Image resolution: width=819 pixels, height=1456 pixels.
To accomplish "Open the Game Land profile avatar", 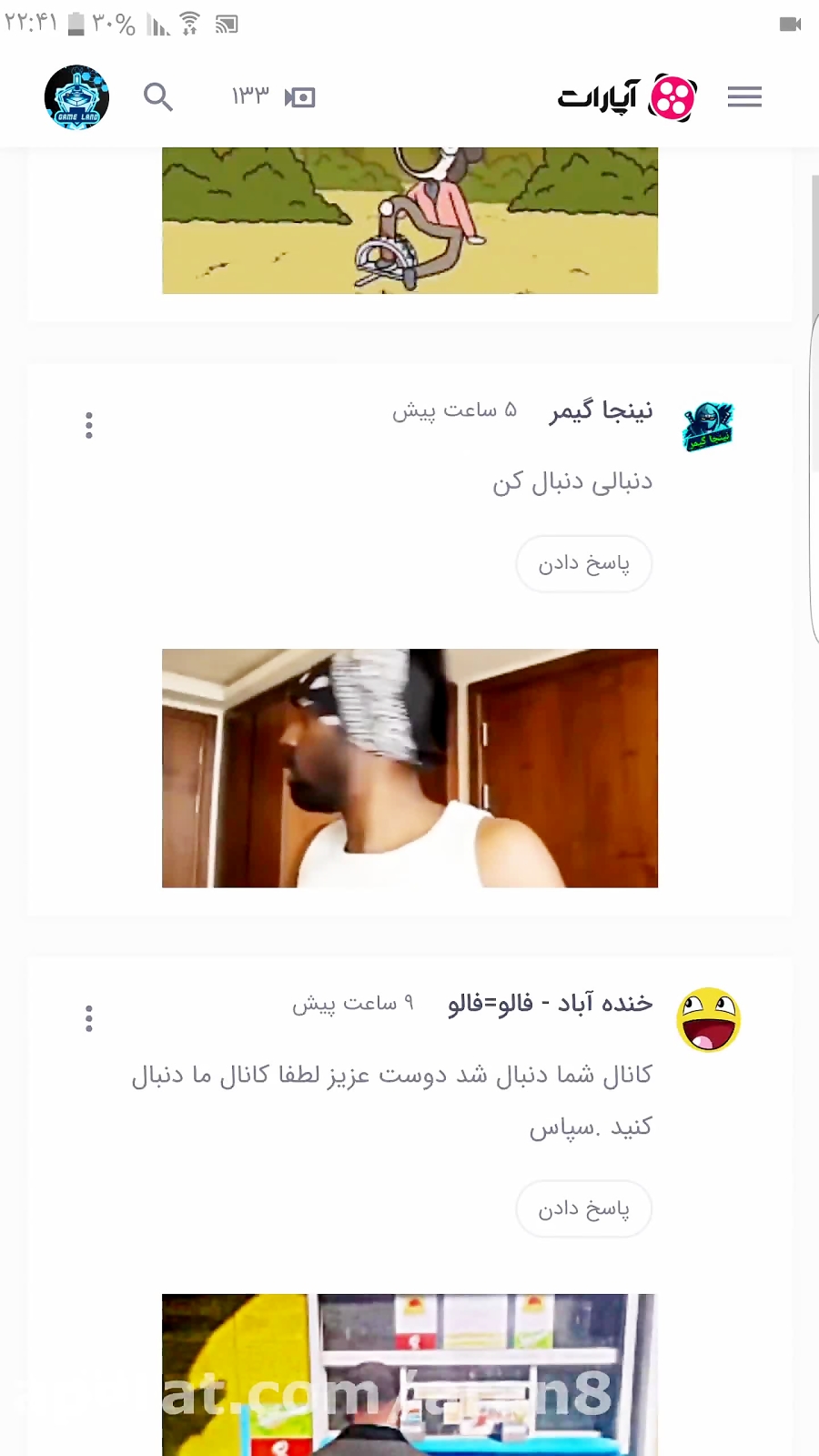I will point(77,96).
